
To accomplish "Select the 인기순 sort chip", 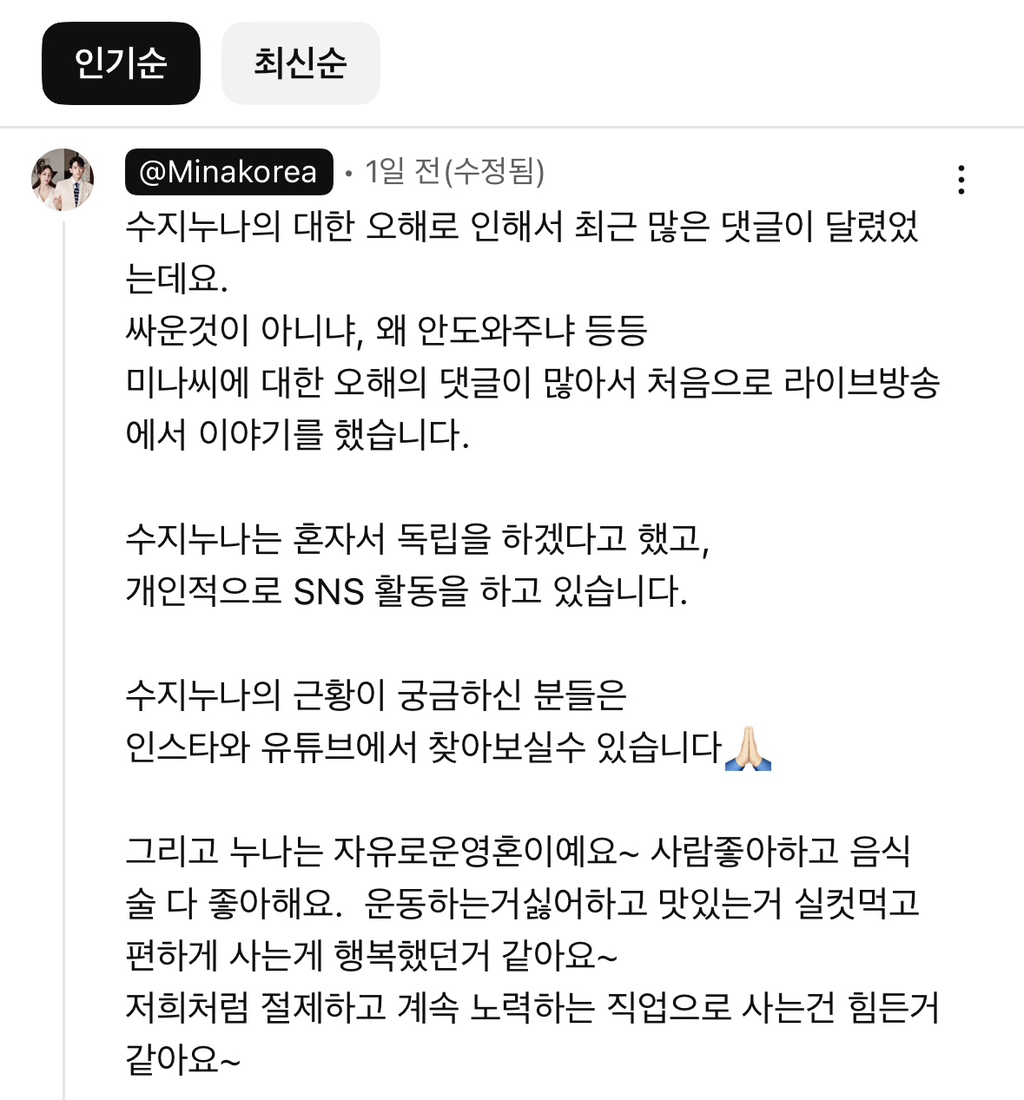I will coord(121,63).
